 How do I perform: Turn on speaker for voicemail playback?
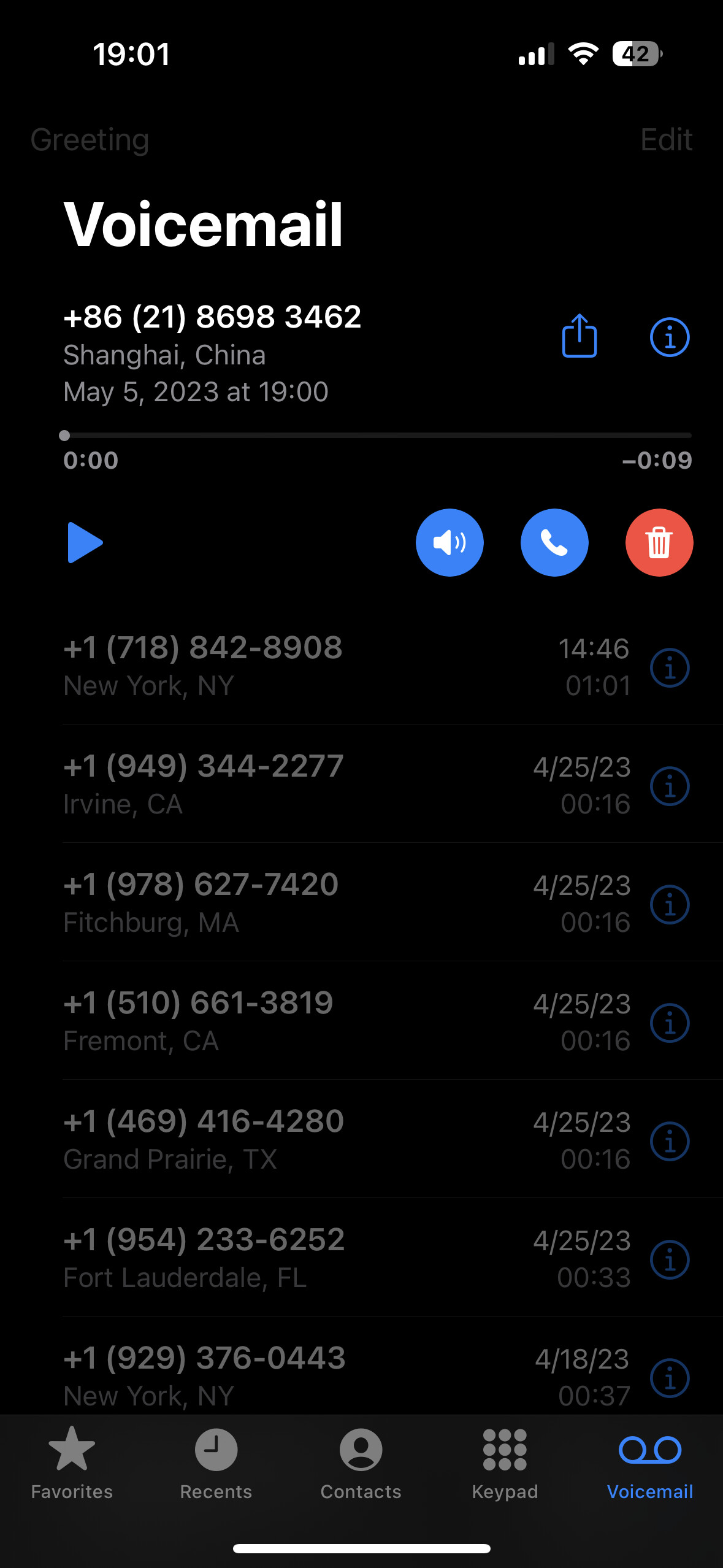pos(449,542)
